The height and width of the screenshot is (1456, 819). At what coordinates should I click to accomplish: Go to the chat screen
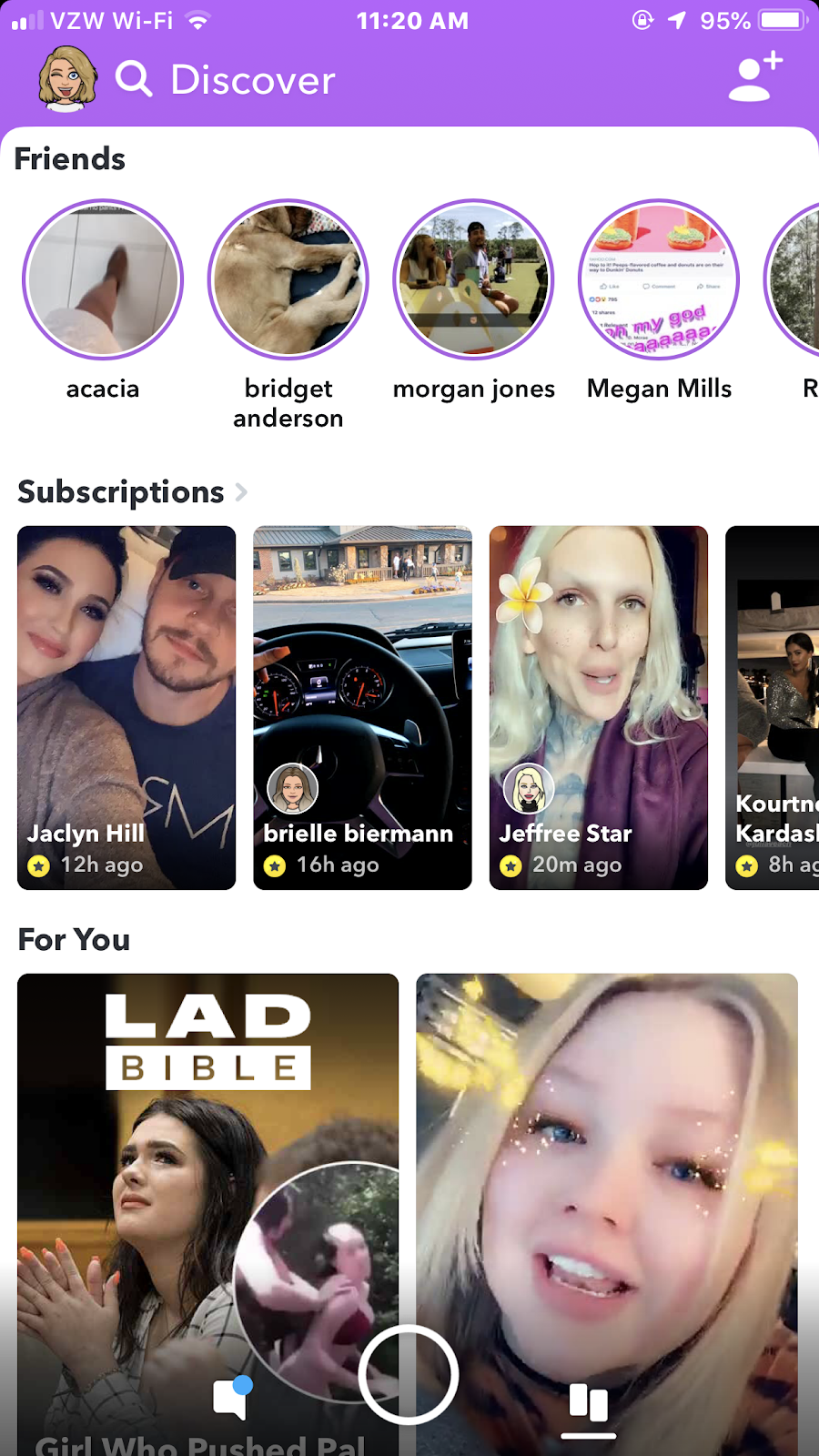(231, 1400)
